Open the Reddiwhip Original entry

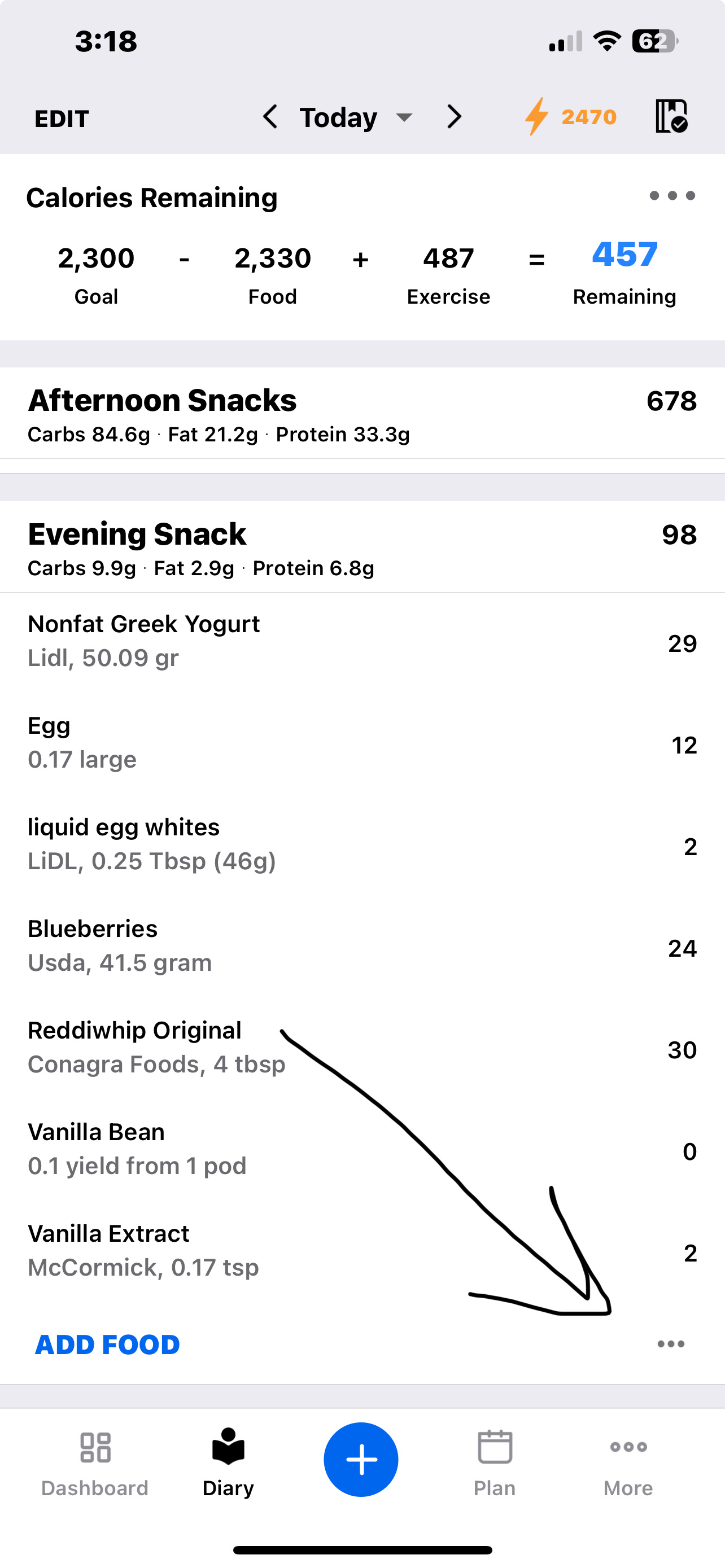coord(361,1048)
